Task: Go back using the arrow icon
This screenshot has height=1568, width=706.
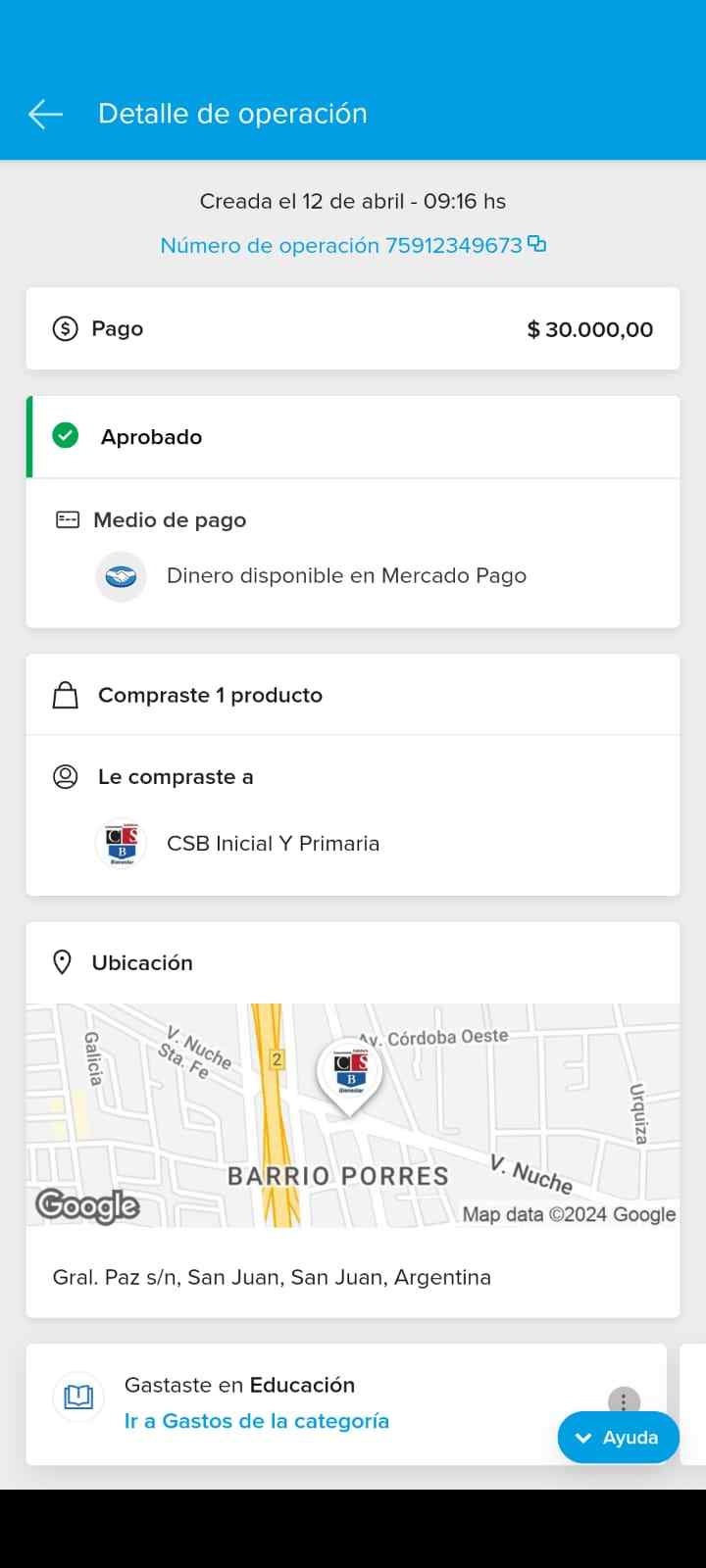Action: pos(45,114)
